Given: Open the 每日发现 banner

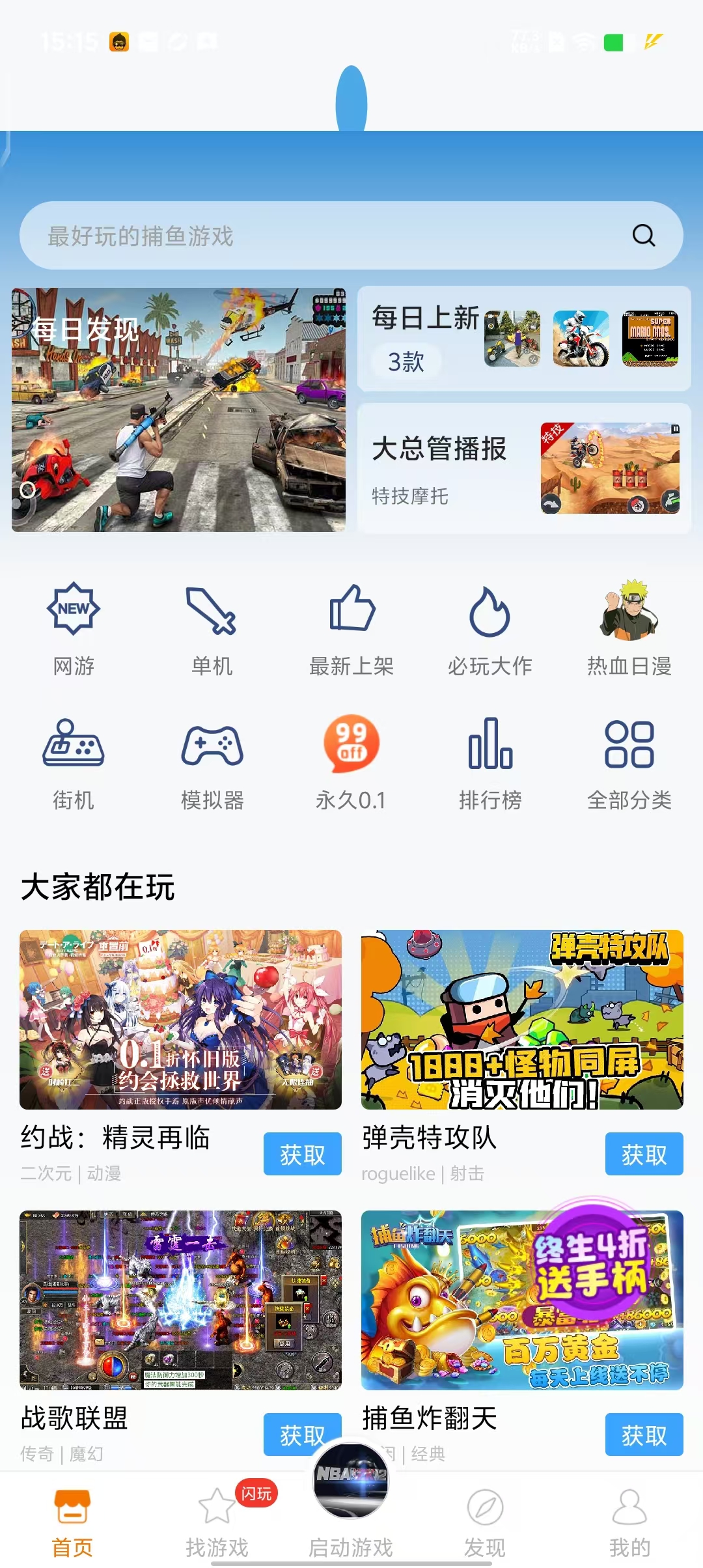Looking at the screenshot, I should click(178, 410).
